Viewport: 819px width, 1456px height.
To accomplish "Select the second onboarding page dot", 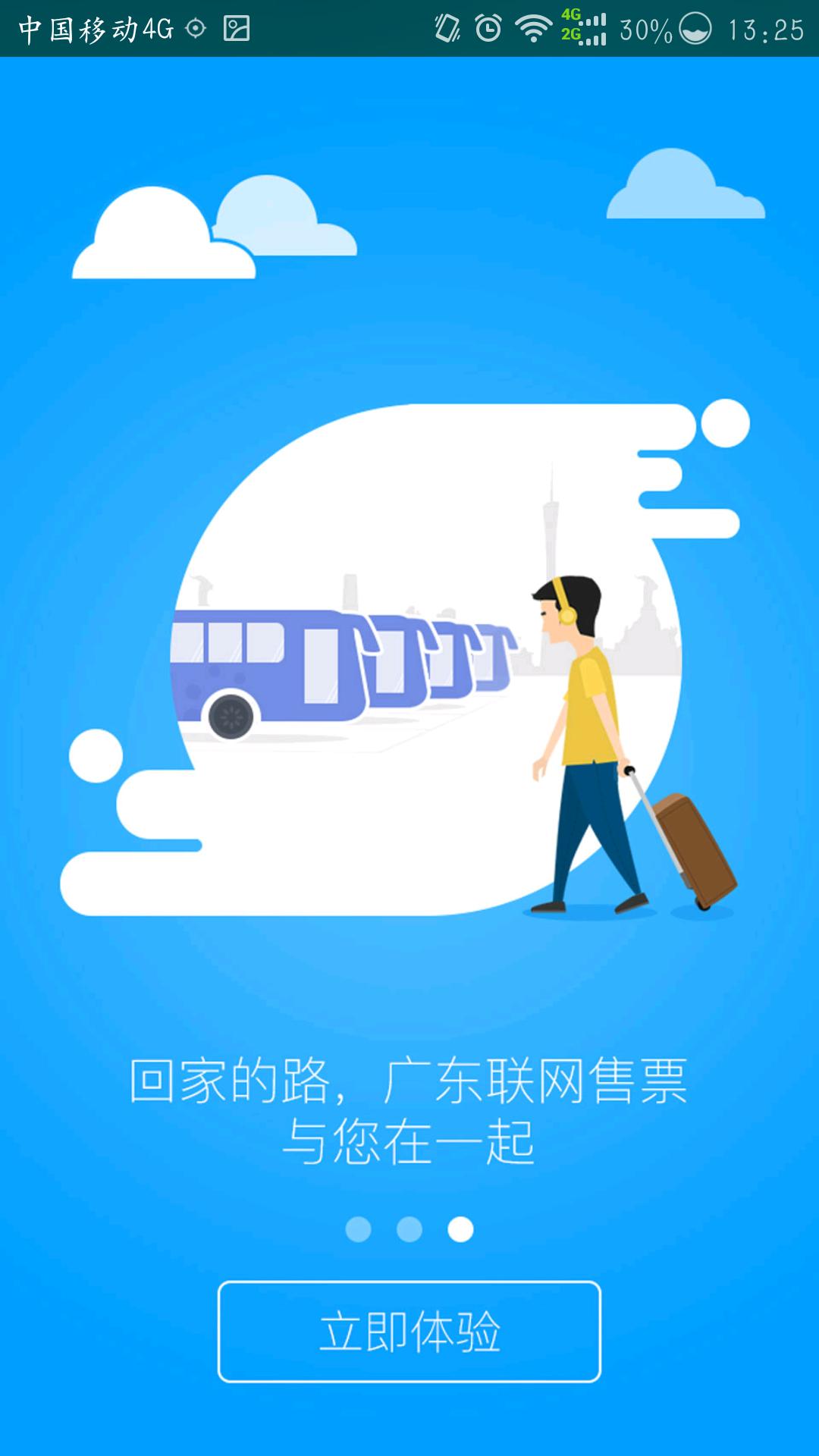I will (409, 1229).
